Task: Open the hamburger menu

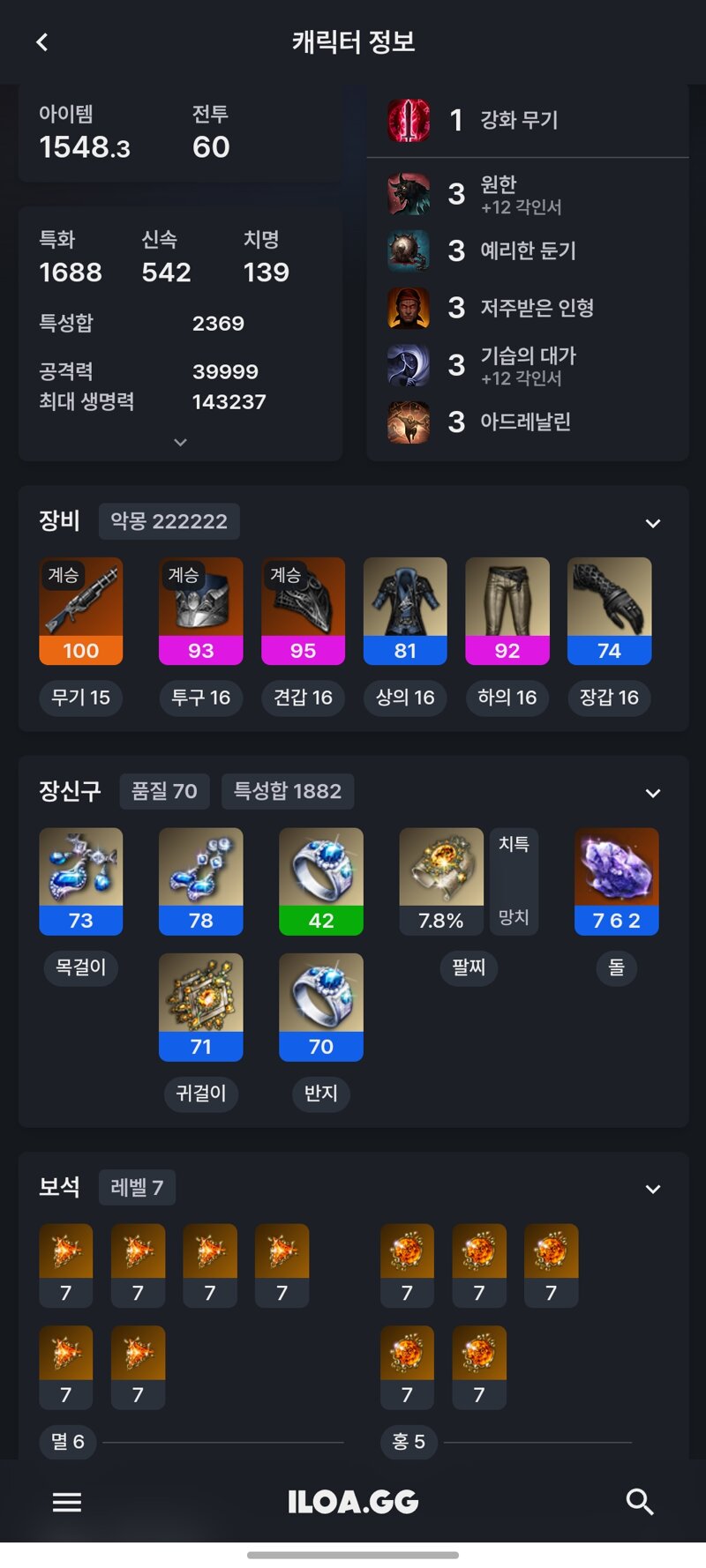Action: tap(67, 1502)
